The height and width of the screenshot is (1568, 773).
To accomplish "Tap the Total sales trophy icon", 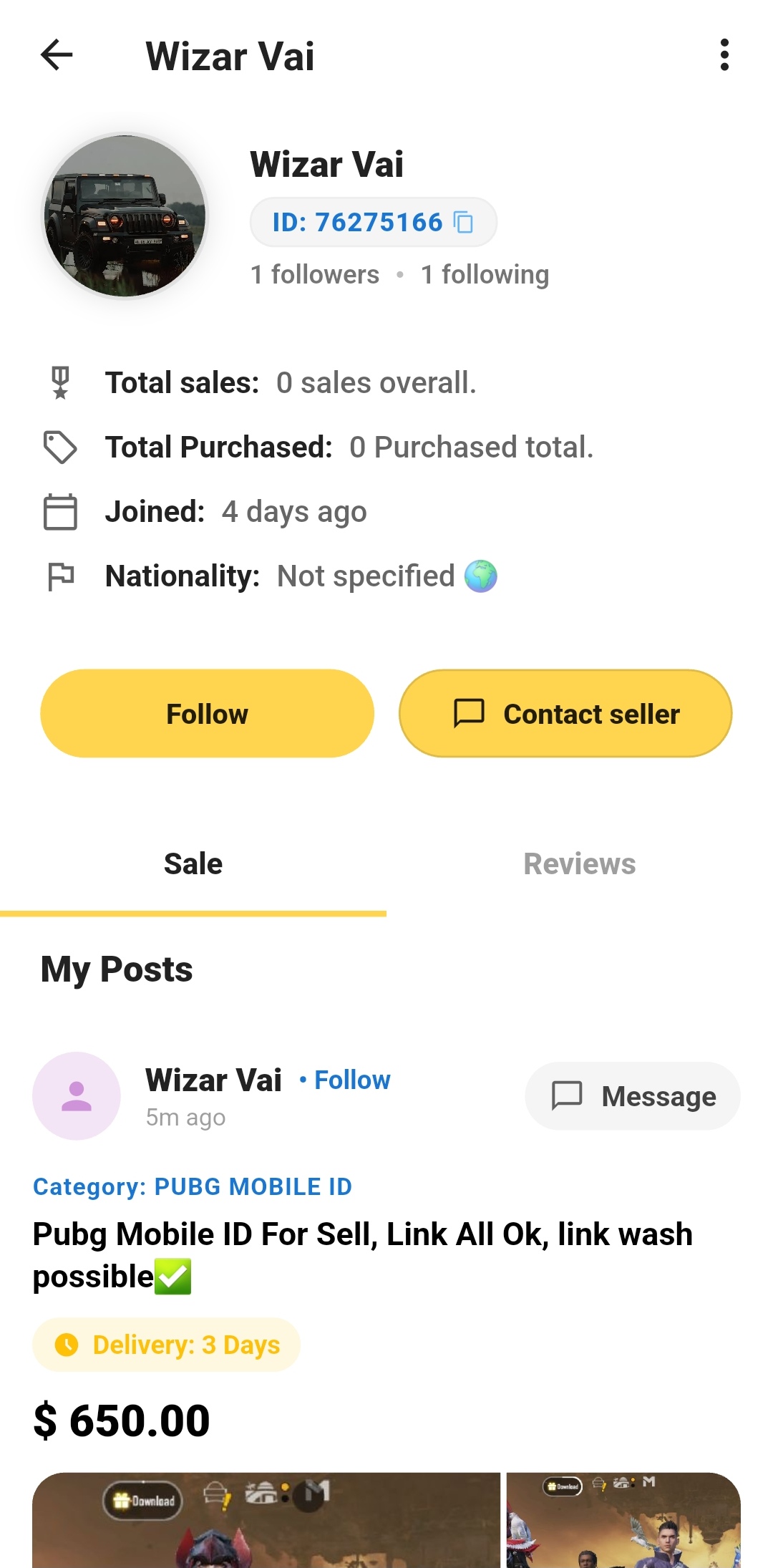I will tap(60, 382).
